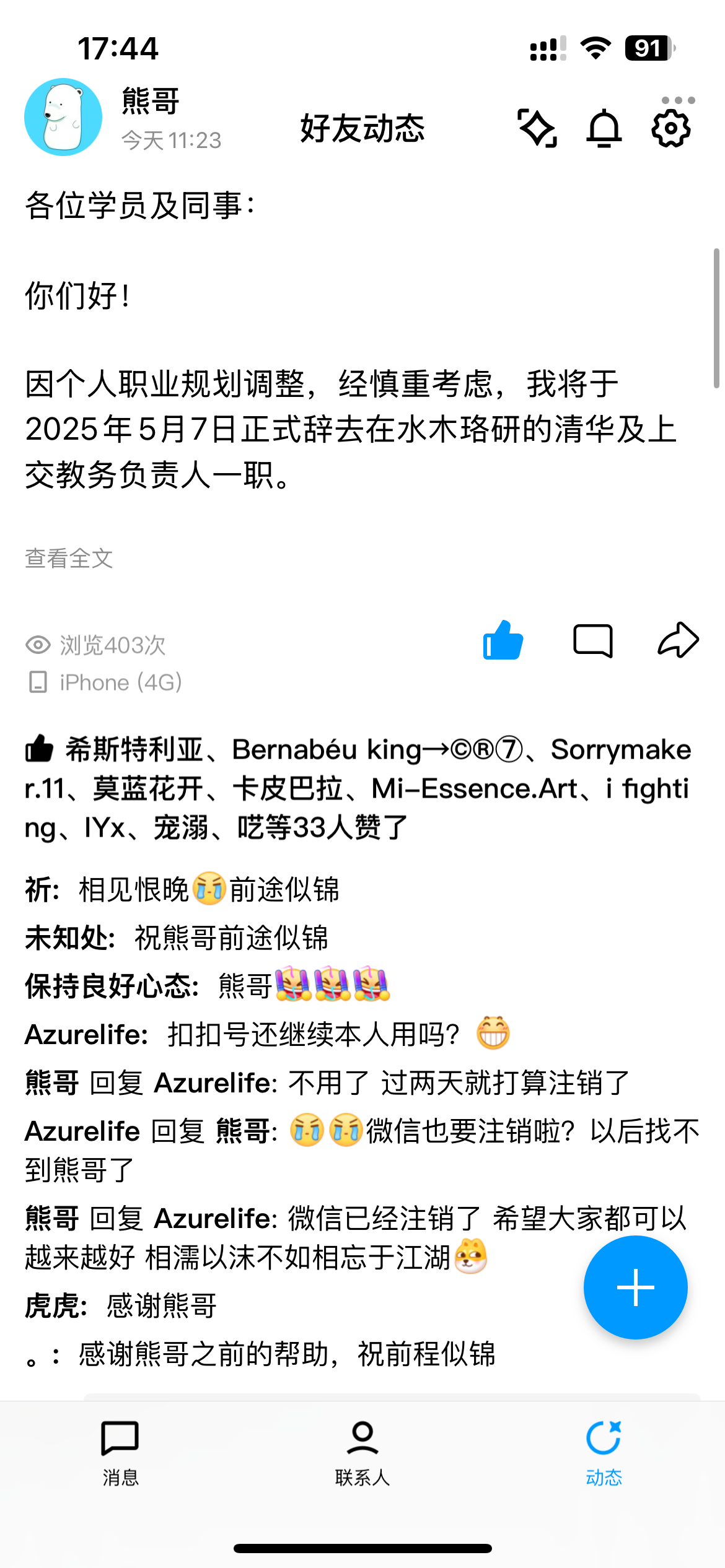The width and height of the screenshot is (725, 1568).
Task: Expand the post with 查看全文
Action: (x=69, y=558)
